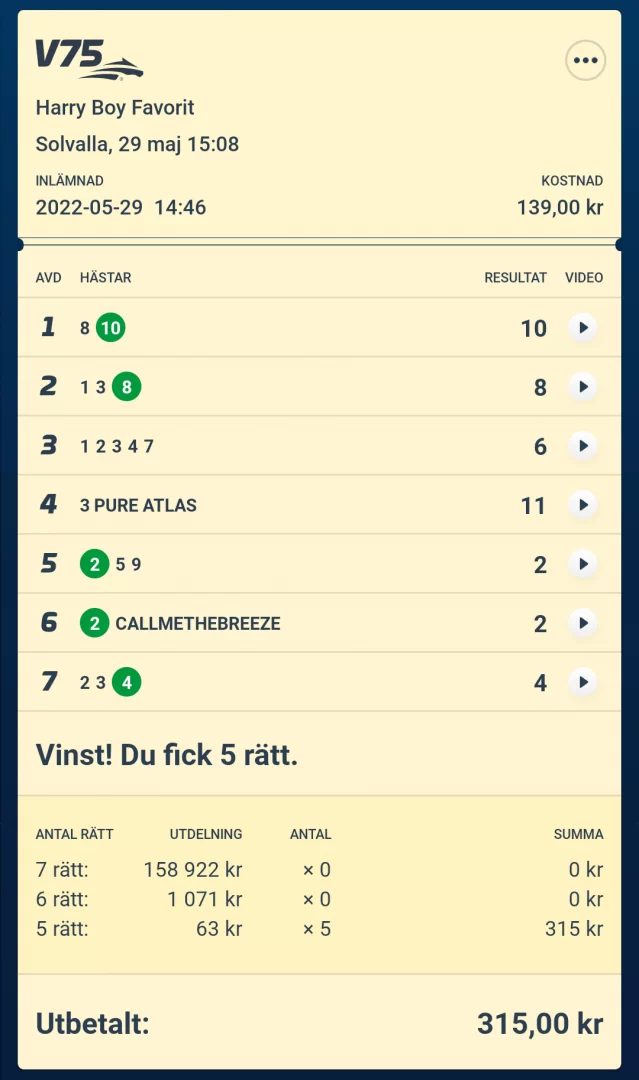Play the video for race 3
639x1080 pixels.
[583, 446]
